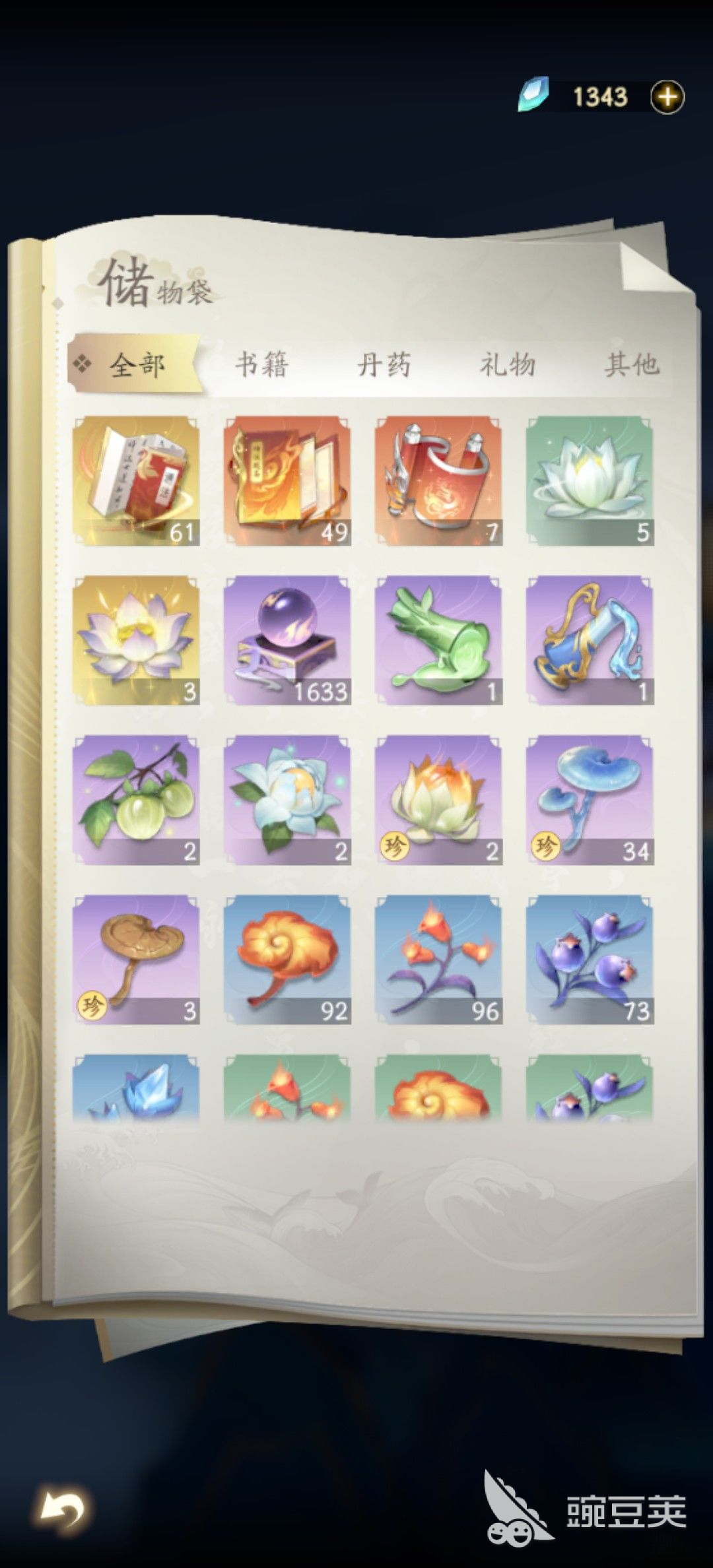Switch to the 书籍 tab
Viewport: 713px width, 1568px height.
(x=262, y=364)
